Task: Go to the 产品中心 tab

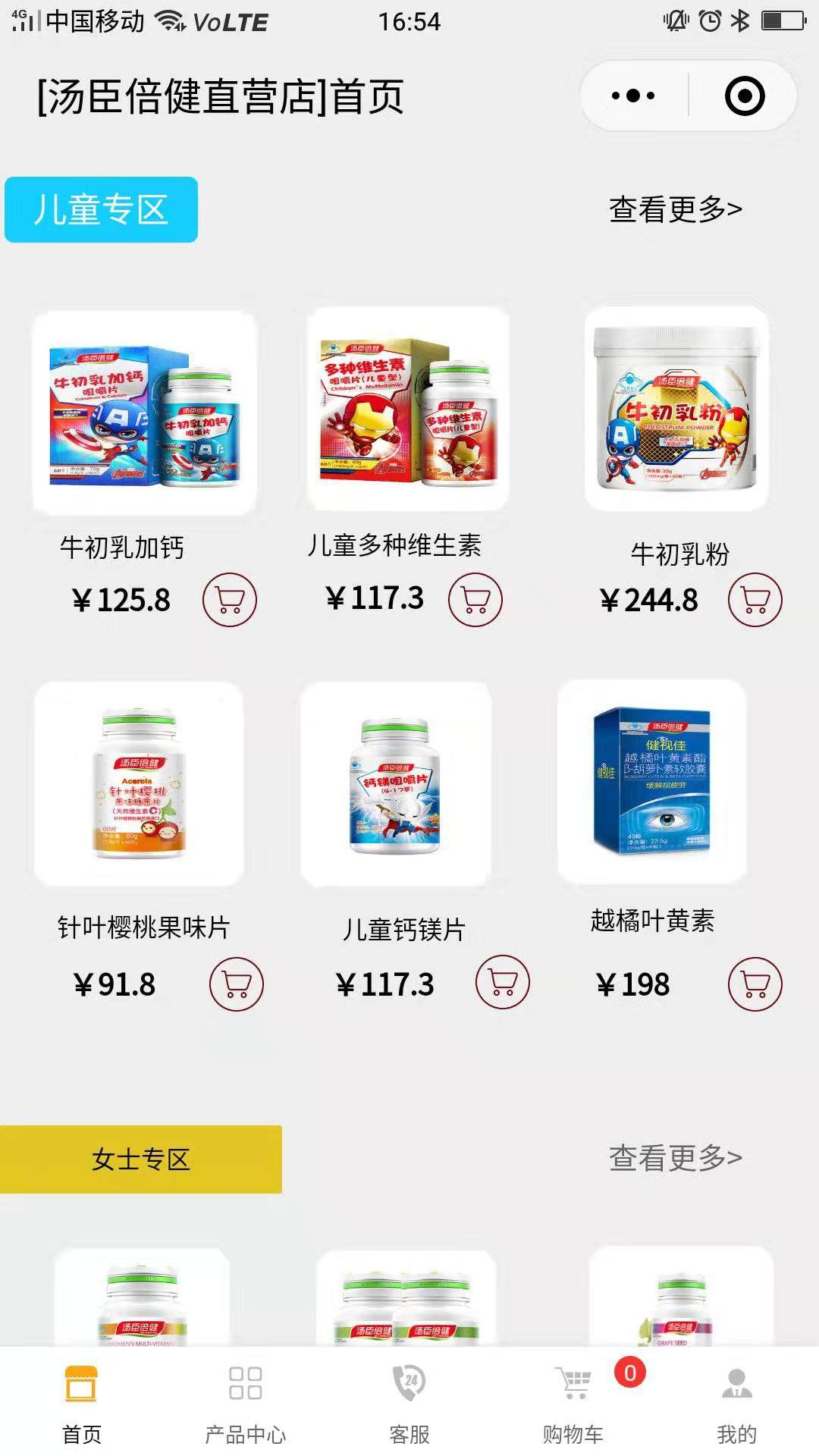Action: [x=246, y=1403]
